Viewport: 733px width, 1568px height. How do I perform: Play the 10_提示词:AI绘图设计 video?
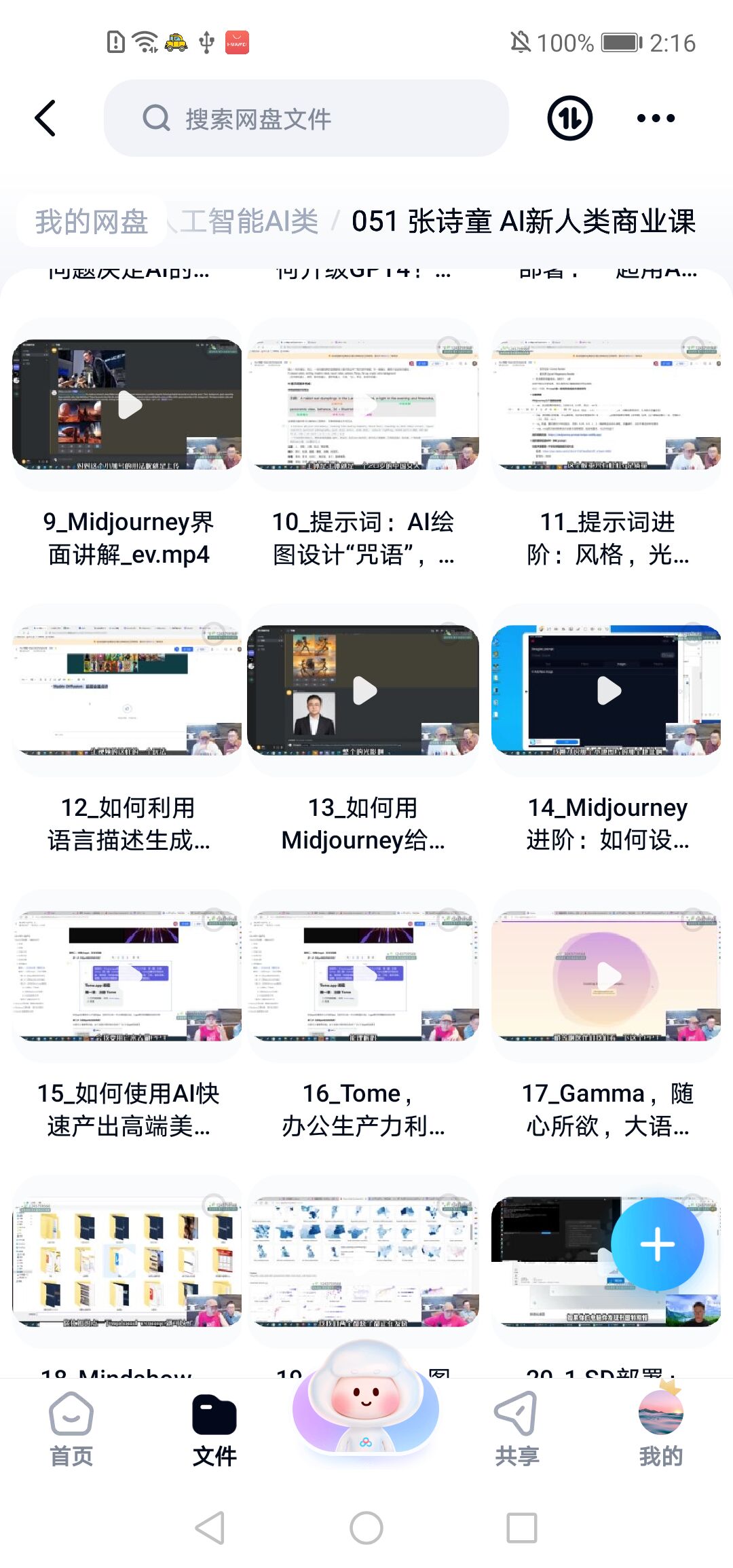(363, 405)
